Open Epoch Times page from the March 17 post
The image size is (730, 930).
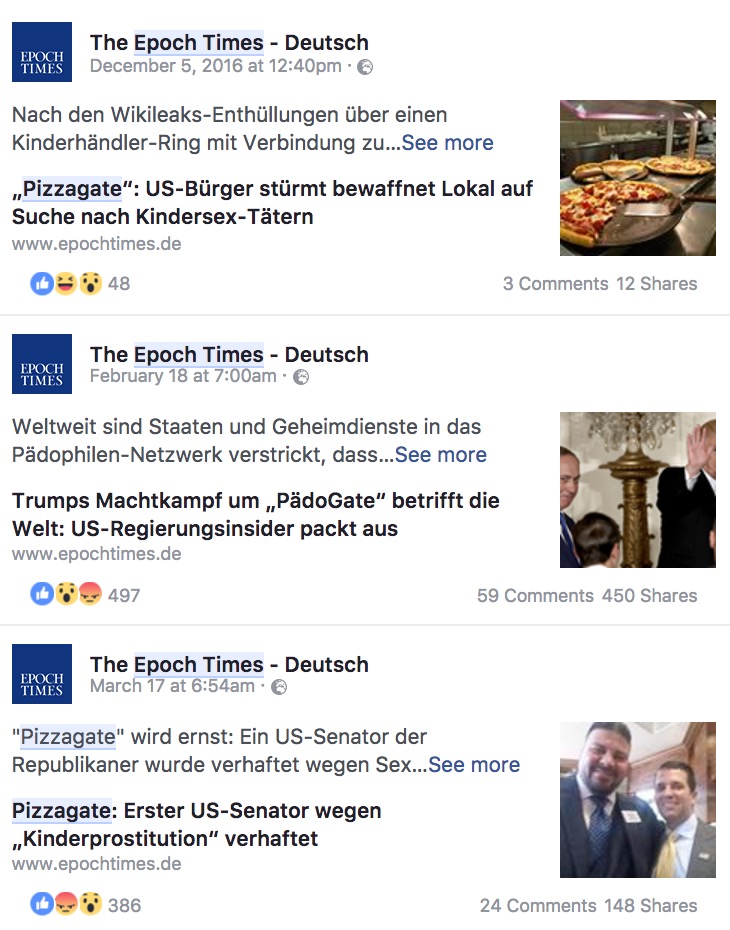pyautogui.click(x=229, y=664)
